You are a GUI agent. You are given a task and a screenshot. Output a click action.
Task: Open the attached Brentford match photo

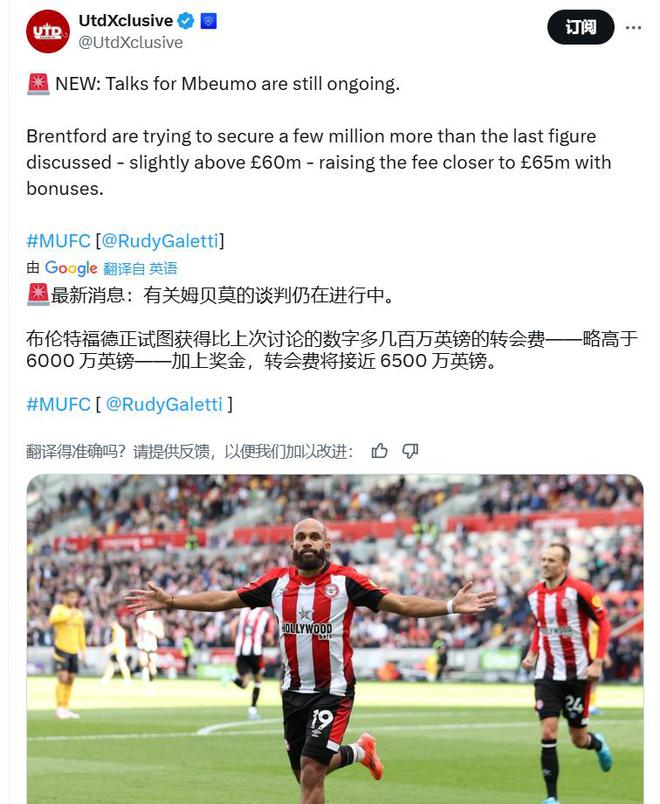(334, 640)
